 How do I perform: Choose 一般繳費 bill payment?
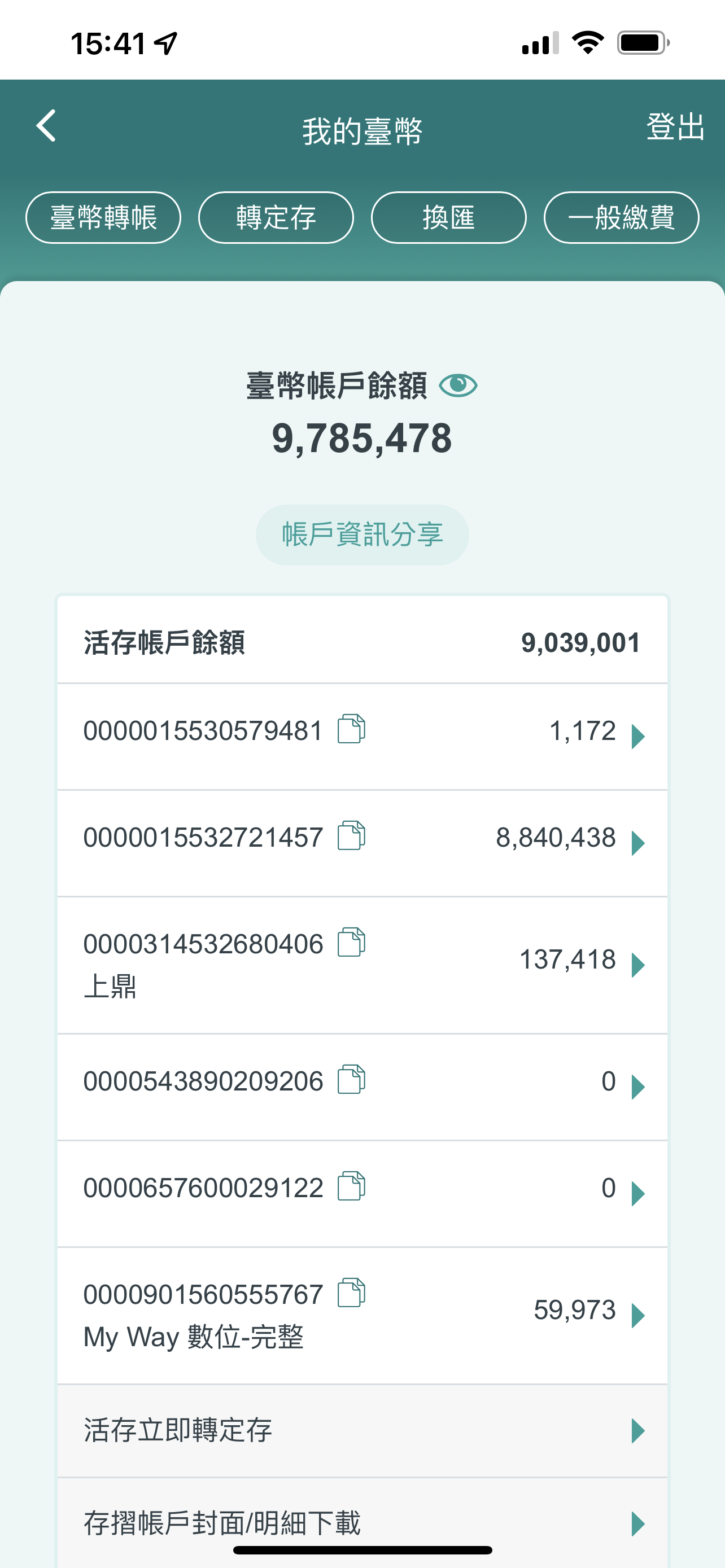coord(621,217)
